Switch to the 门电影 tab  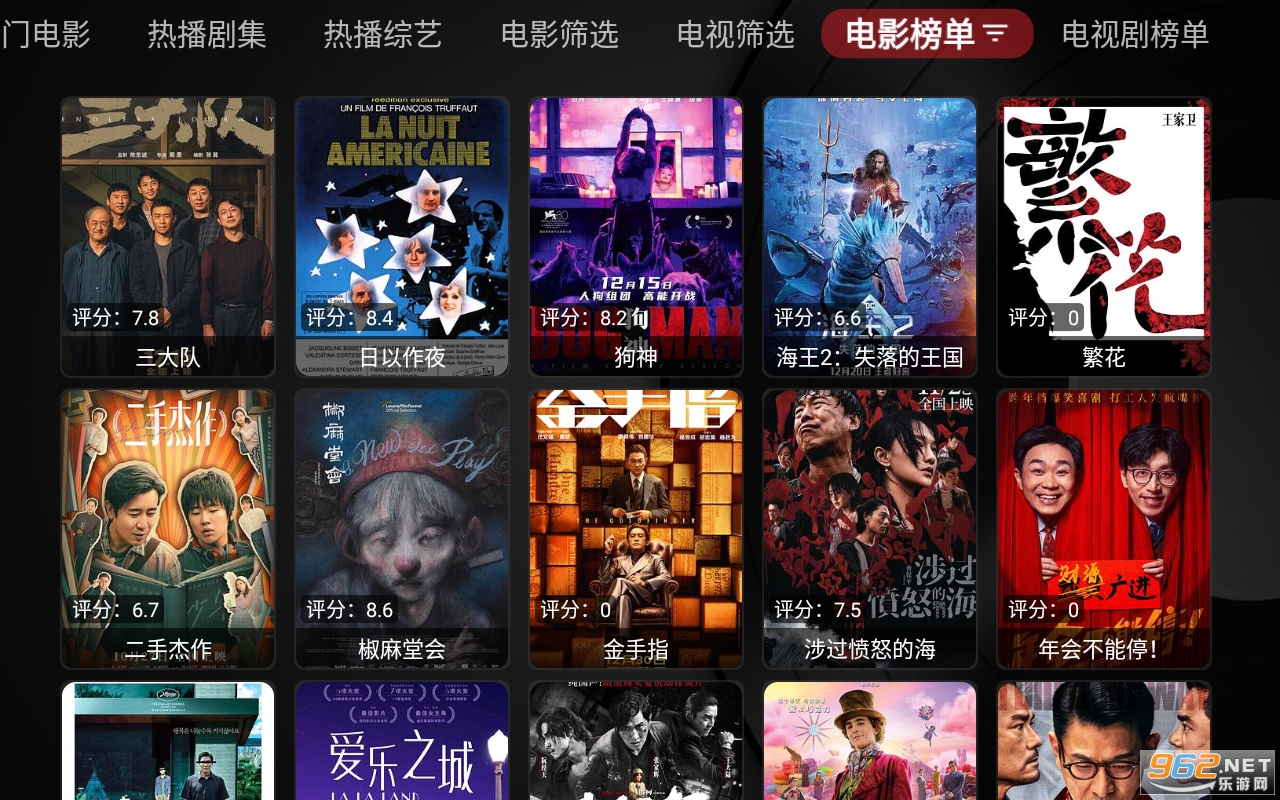(x=45, y=35)
